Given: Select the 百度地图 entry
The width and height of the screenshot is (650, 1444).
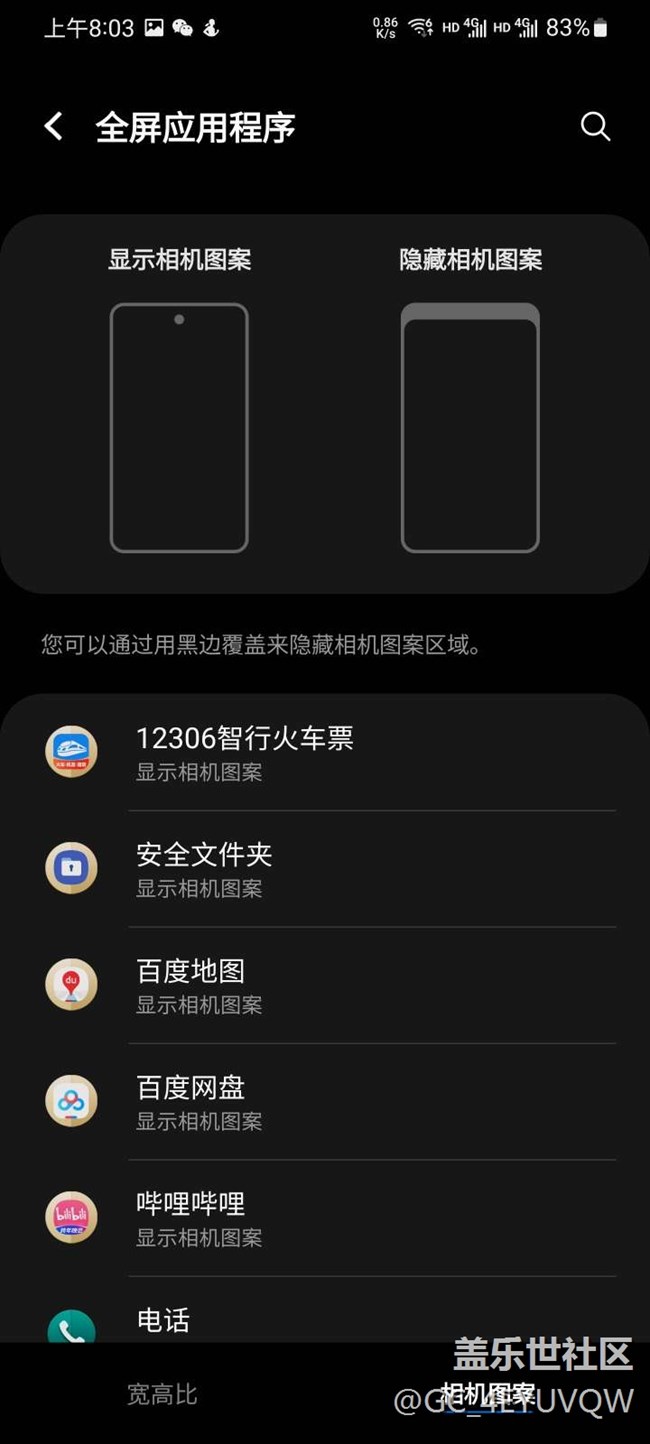Looking at the screenshot, I should pos(325,985).
